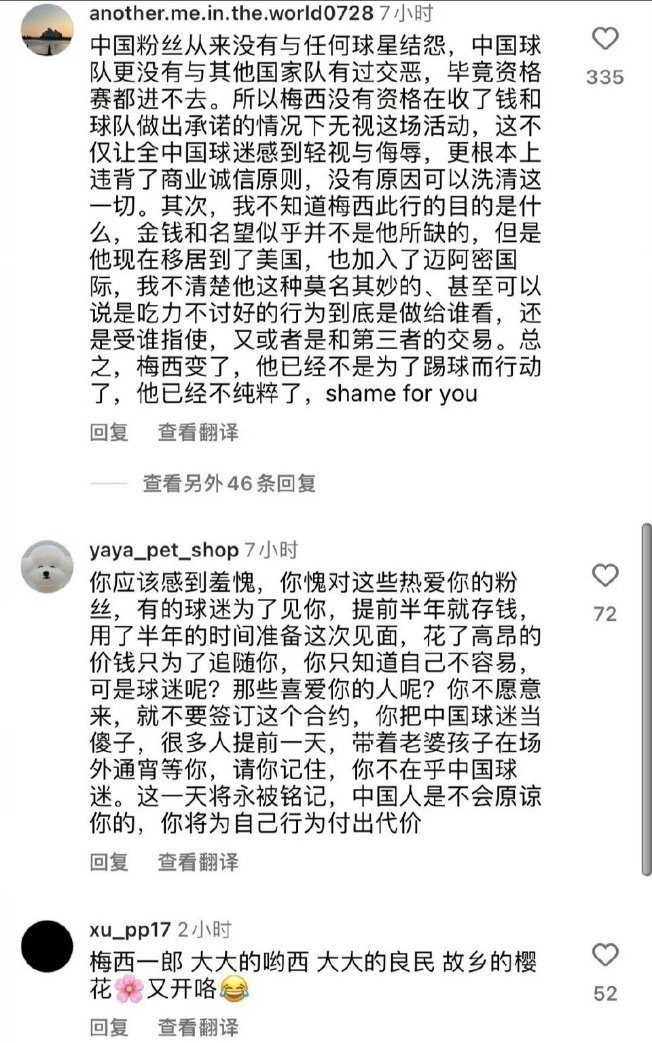Like yaya_pet_shop's comment
Viewport: 652px width, 1043px height.
coord(605,575)
